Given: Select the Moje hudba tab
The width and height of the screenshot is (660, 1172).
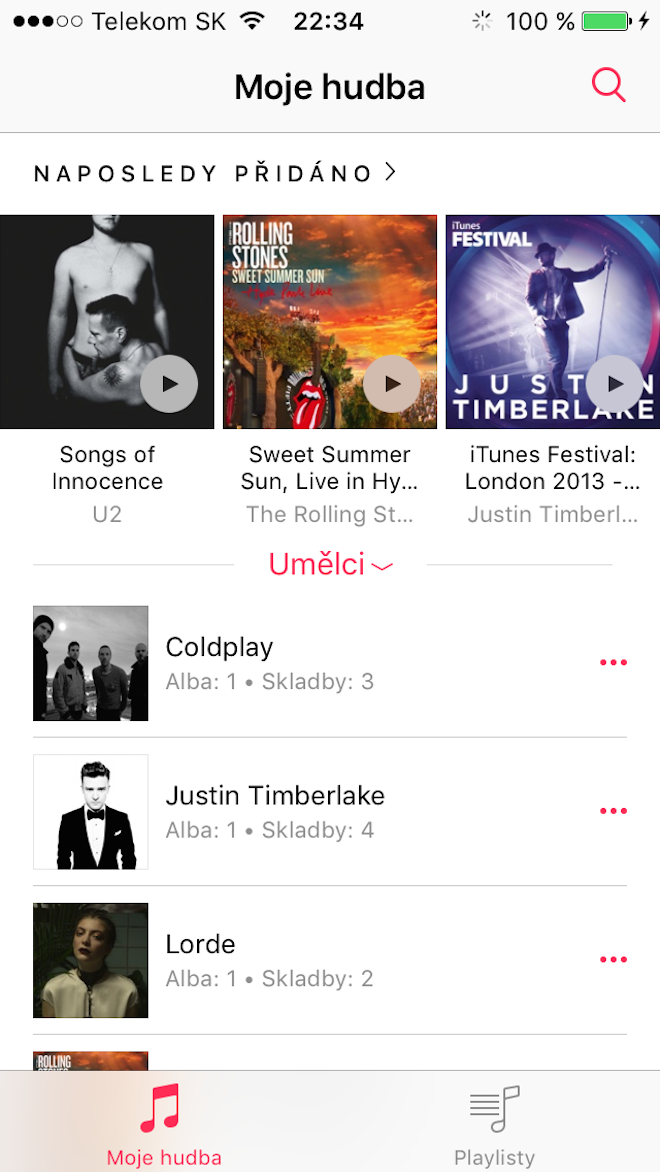Looking at the screenshot, I should 163,1125.
